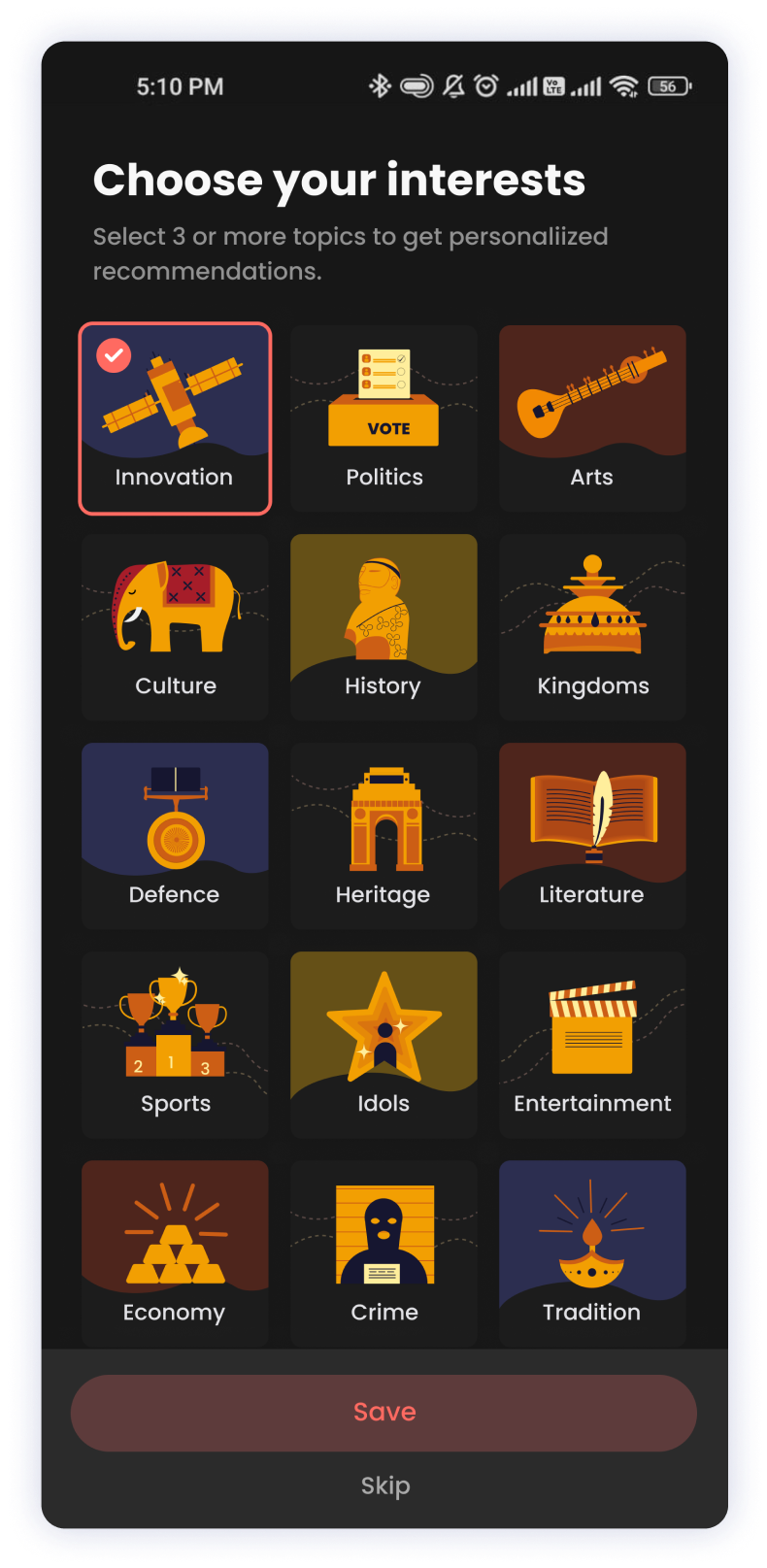Viewport: 767px width, 1568px height.
Task: Choose the Heritage topic
Action: (x=383, y=836)
